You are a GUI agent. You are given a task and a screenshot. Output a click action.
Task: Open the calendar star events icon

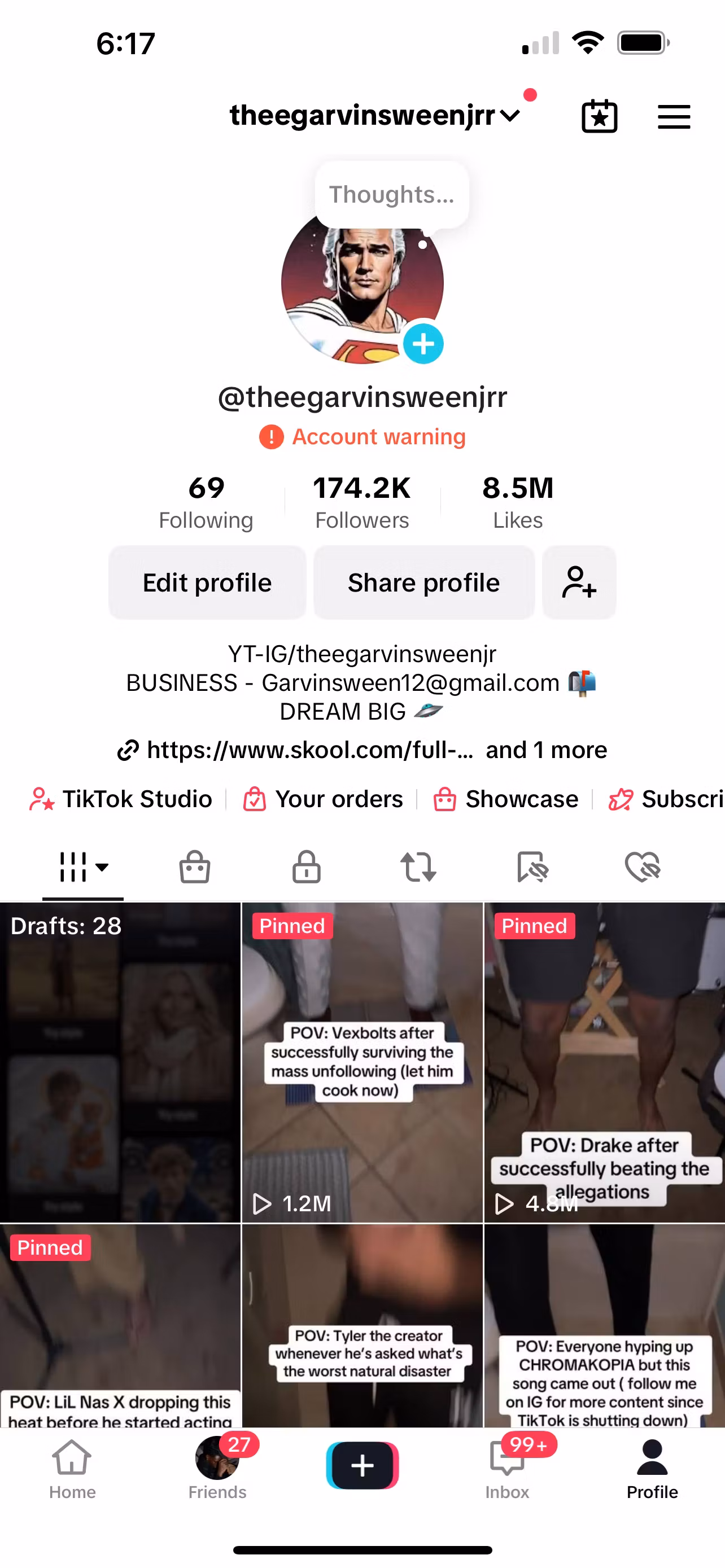pyautogui.click(x=599, y=116)
